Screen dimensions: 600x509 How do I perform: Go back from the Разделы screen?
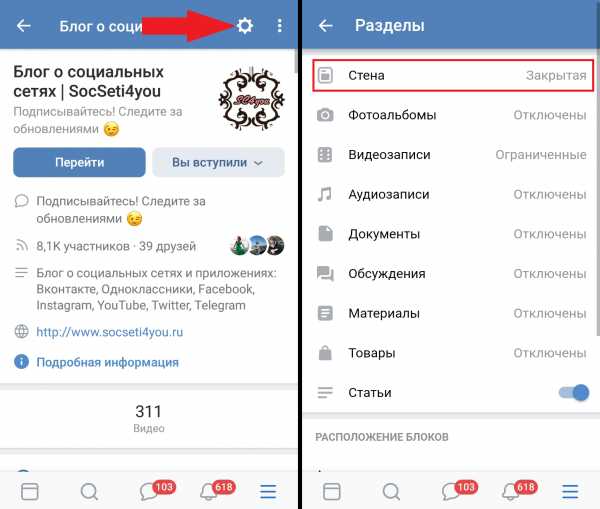coord(325,26)
